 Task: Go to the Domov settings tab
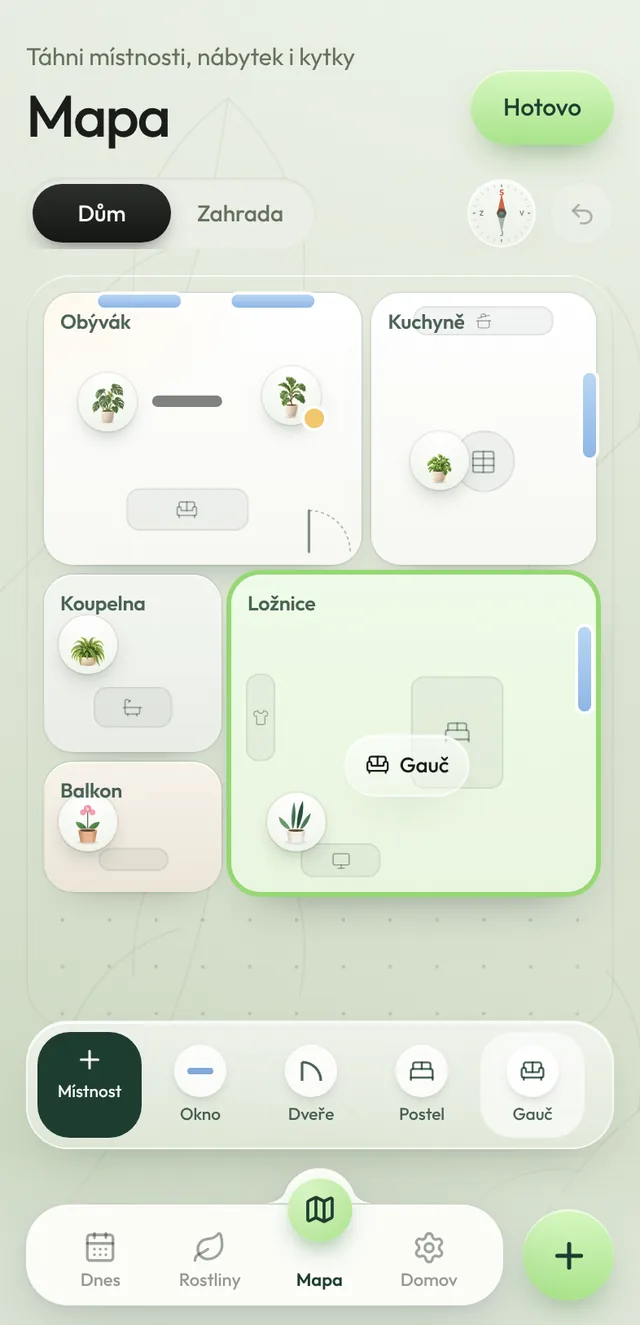[429, 1258]
